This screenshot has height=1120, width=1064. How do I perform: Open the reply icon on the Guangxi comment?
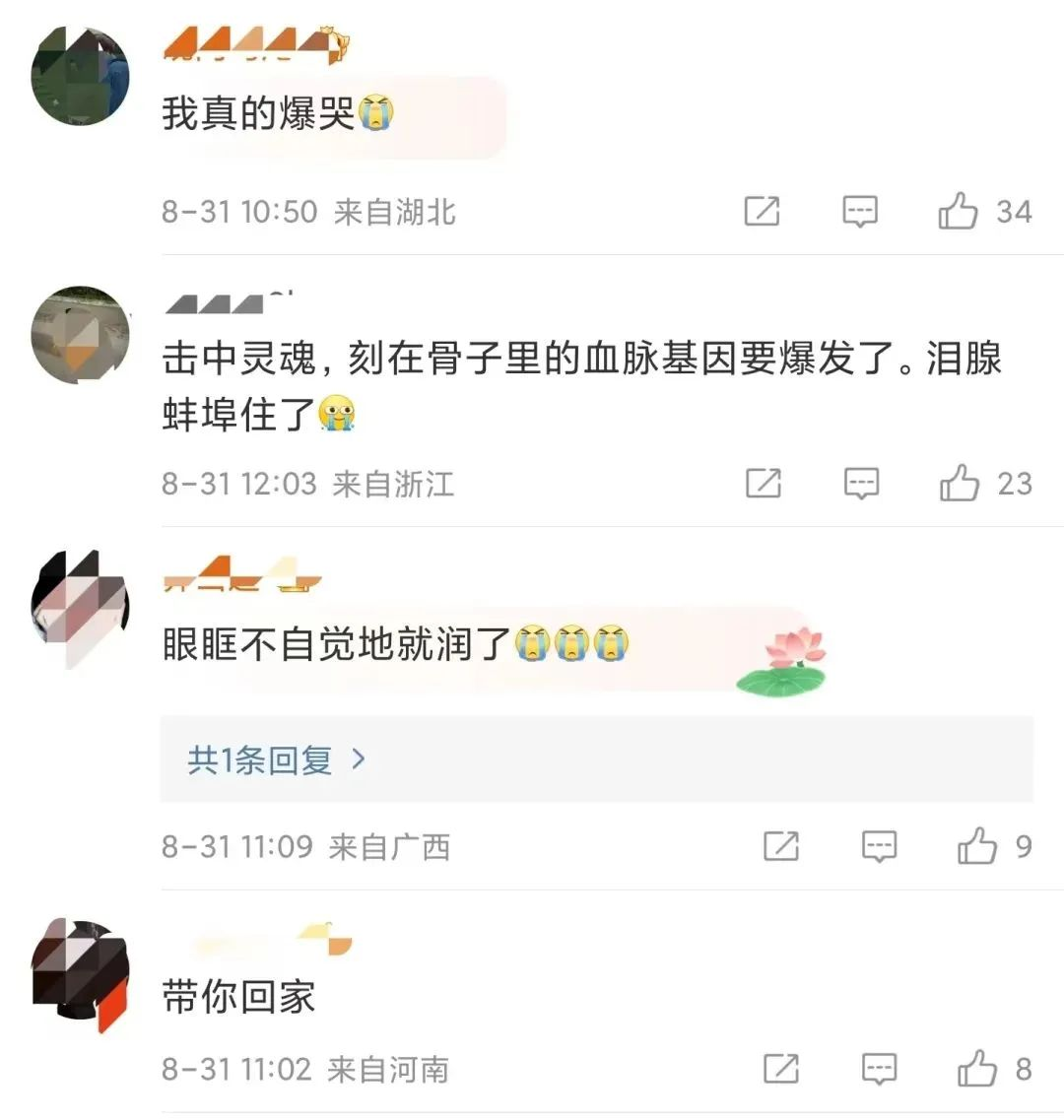[878, 846]
